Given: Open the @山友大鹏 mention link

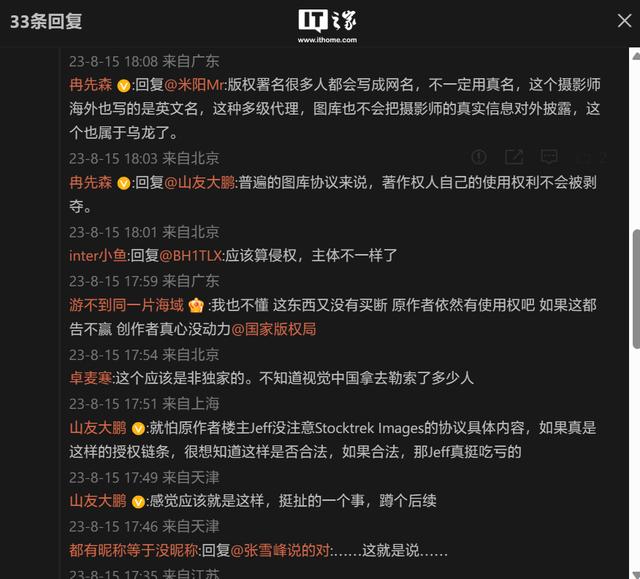Looking at the screenshot, I should 200,183.
